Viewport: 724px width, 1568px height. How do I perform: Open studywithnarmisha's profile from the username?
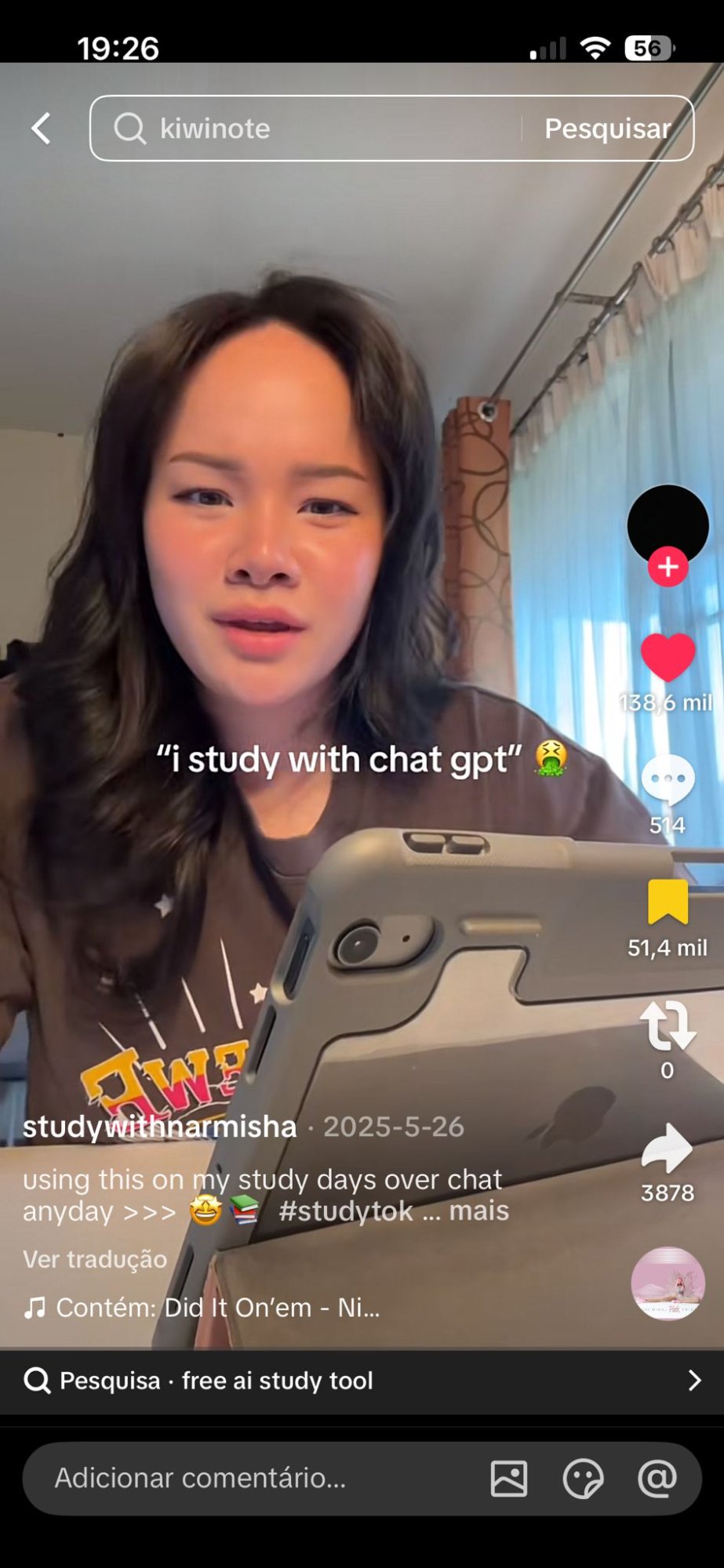159,1127
